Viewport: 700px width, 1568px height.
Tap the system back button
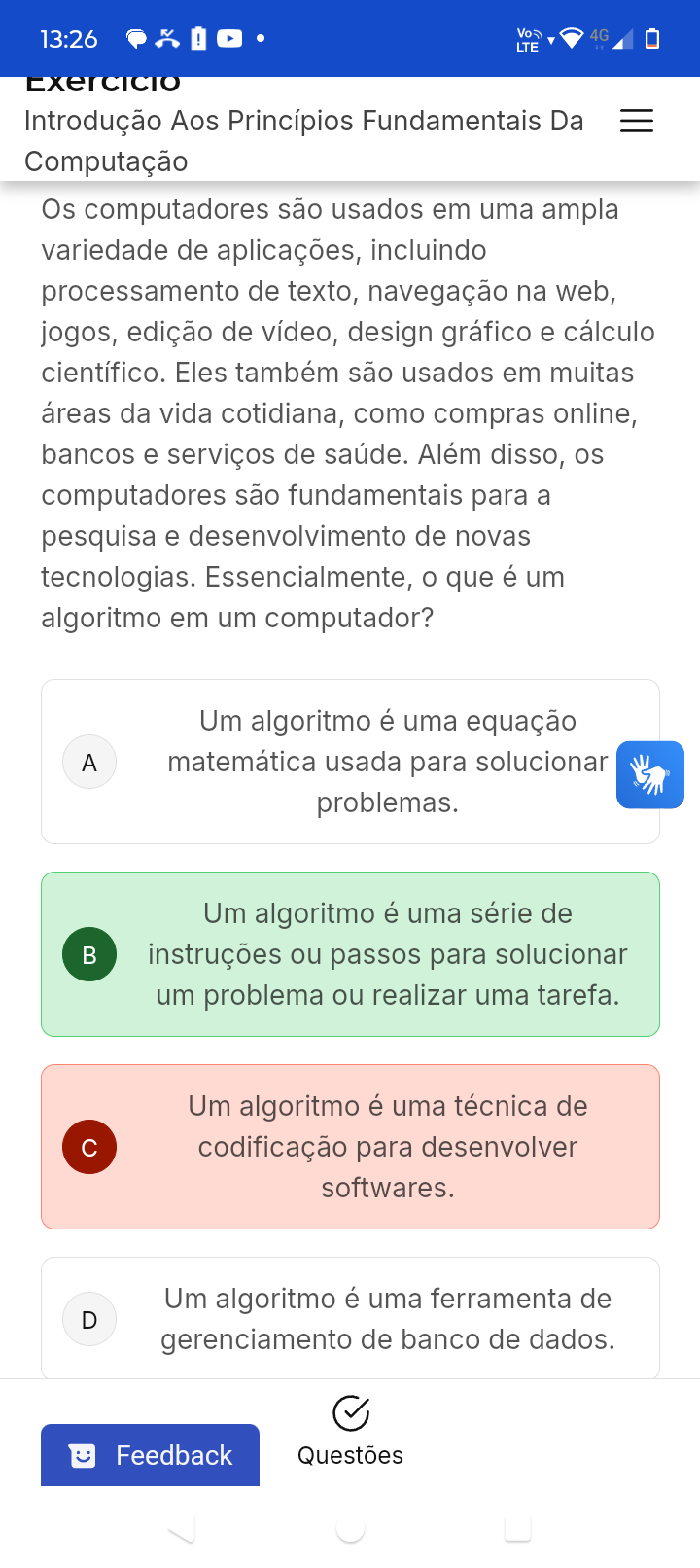click(x=182, y=1530)
